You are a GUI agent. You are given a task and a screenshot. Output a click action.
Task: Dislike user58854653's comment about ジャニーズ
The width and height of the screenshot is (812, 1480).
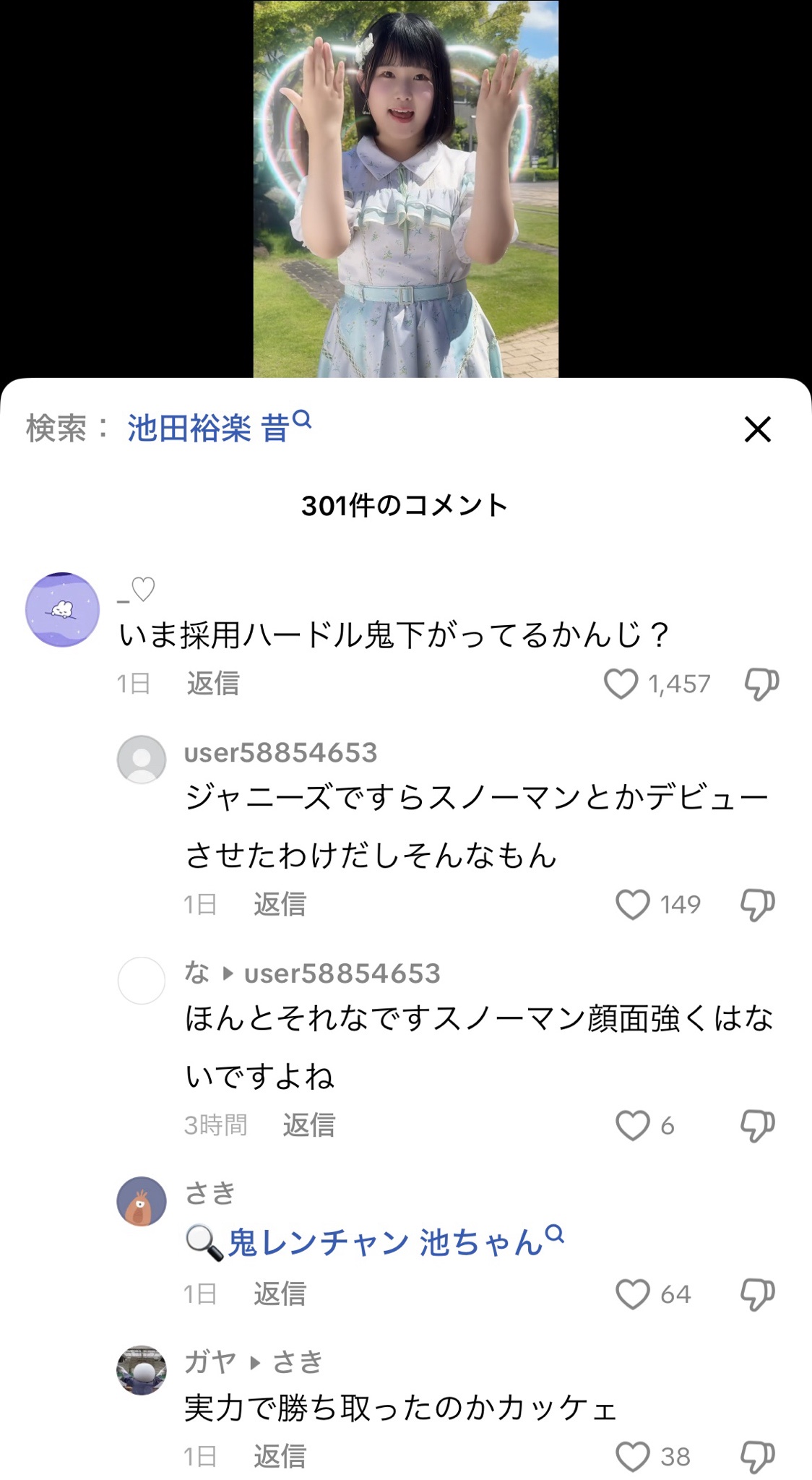point(757,904)
